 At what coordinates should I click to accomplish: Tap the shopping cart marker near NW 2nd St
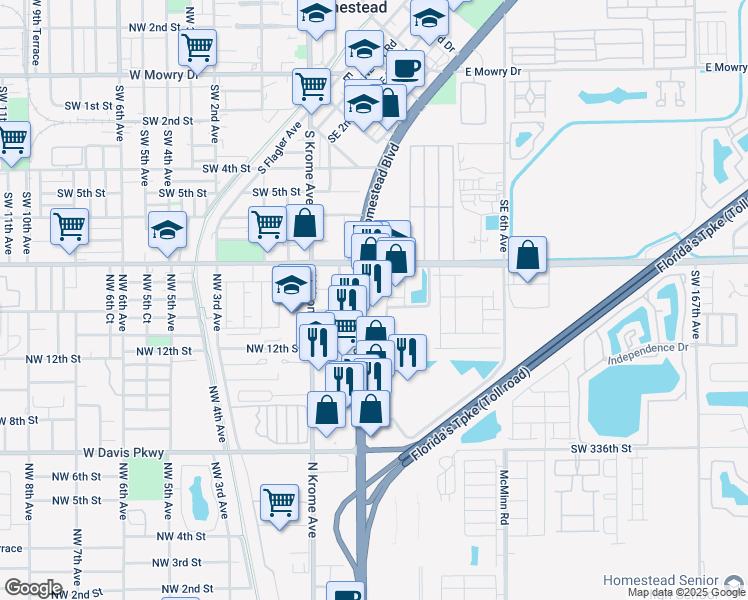pos(197,49)
